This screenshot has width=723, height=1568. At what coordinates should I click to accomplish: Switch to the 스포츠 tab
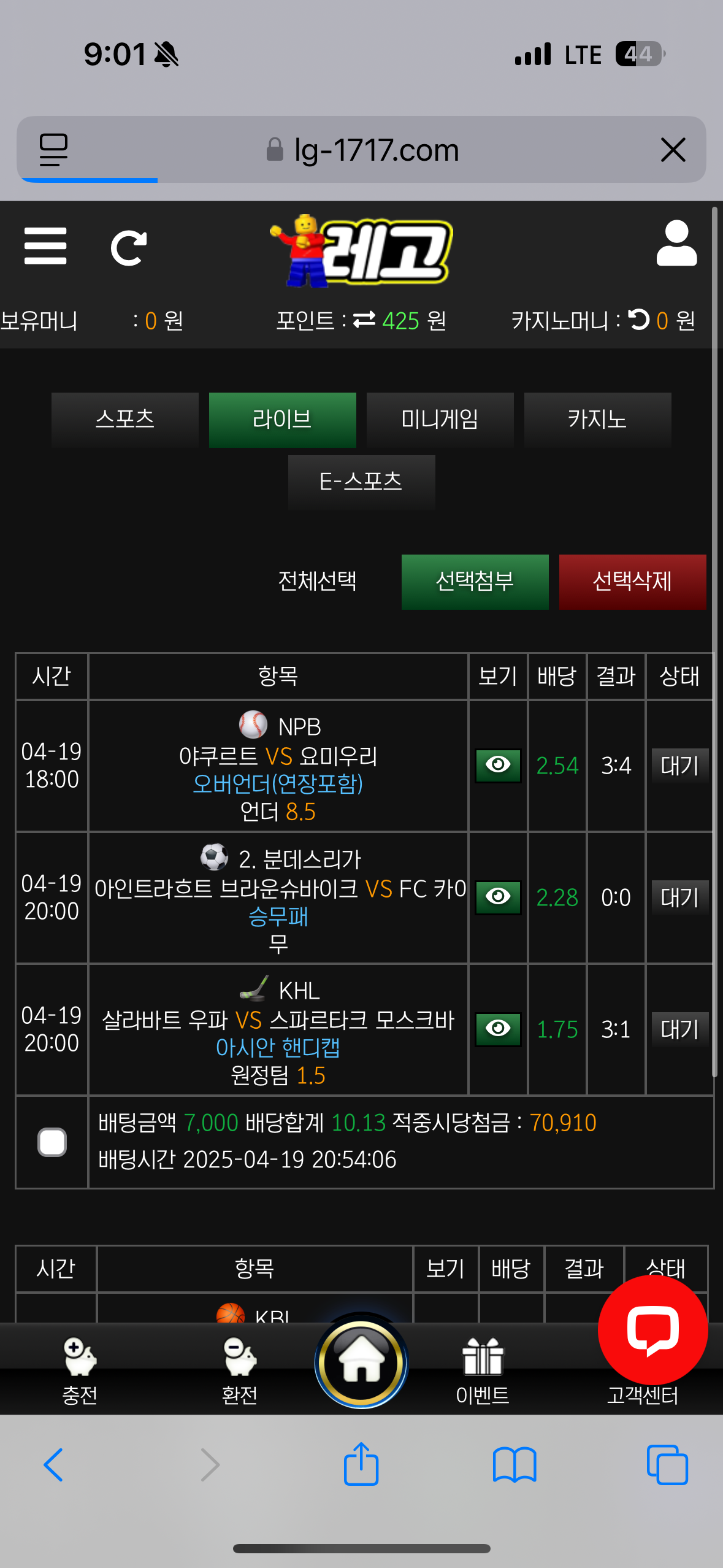pos(125,420)
